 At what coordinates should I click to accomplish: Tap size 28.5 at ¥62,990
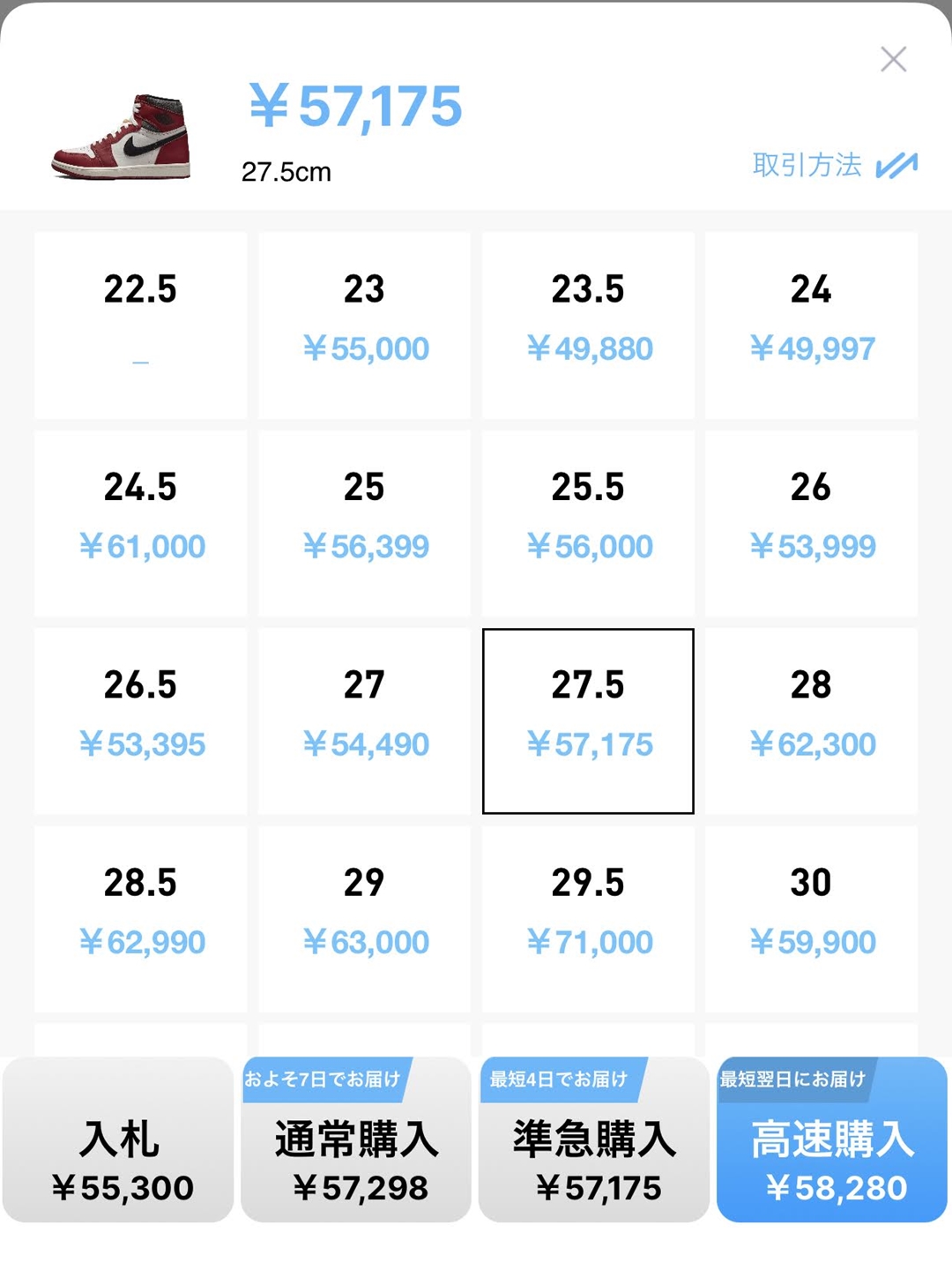pyautogui.click(x=141, y=918)
